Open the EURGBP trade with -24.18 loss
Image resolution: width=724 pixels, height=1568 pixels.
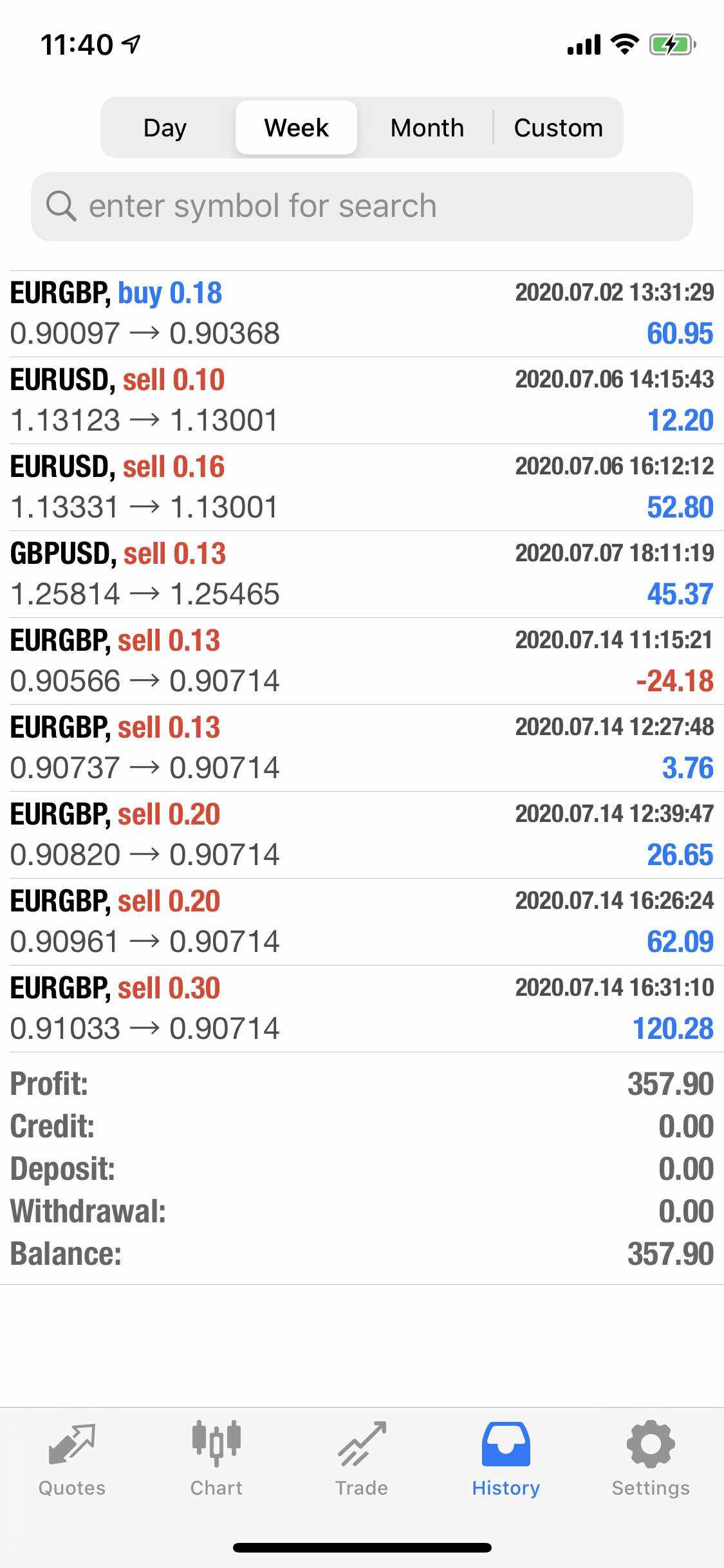tap(362, 661)
